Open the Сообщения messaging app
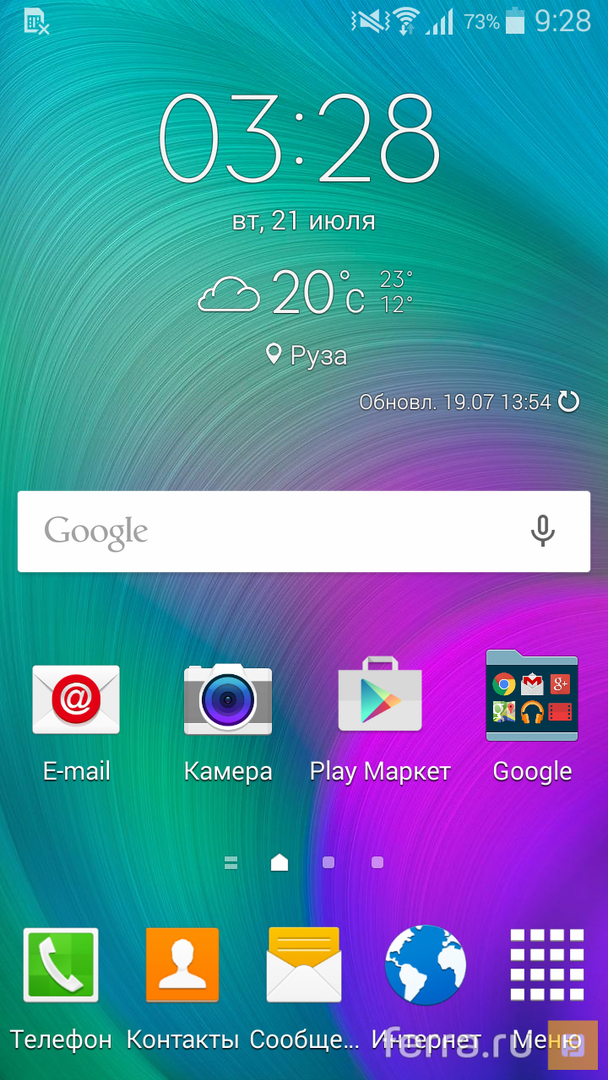The width and height of the screenshot is (608, 1080). pos(303,966)
